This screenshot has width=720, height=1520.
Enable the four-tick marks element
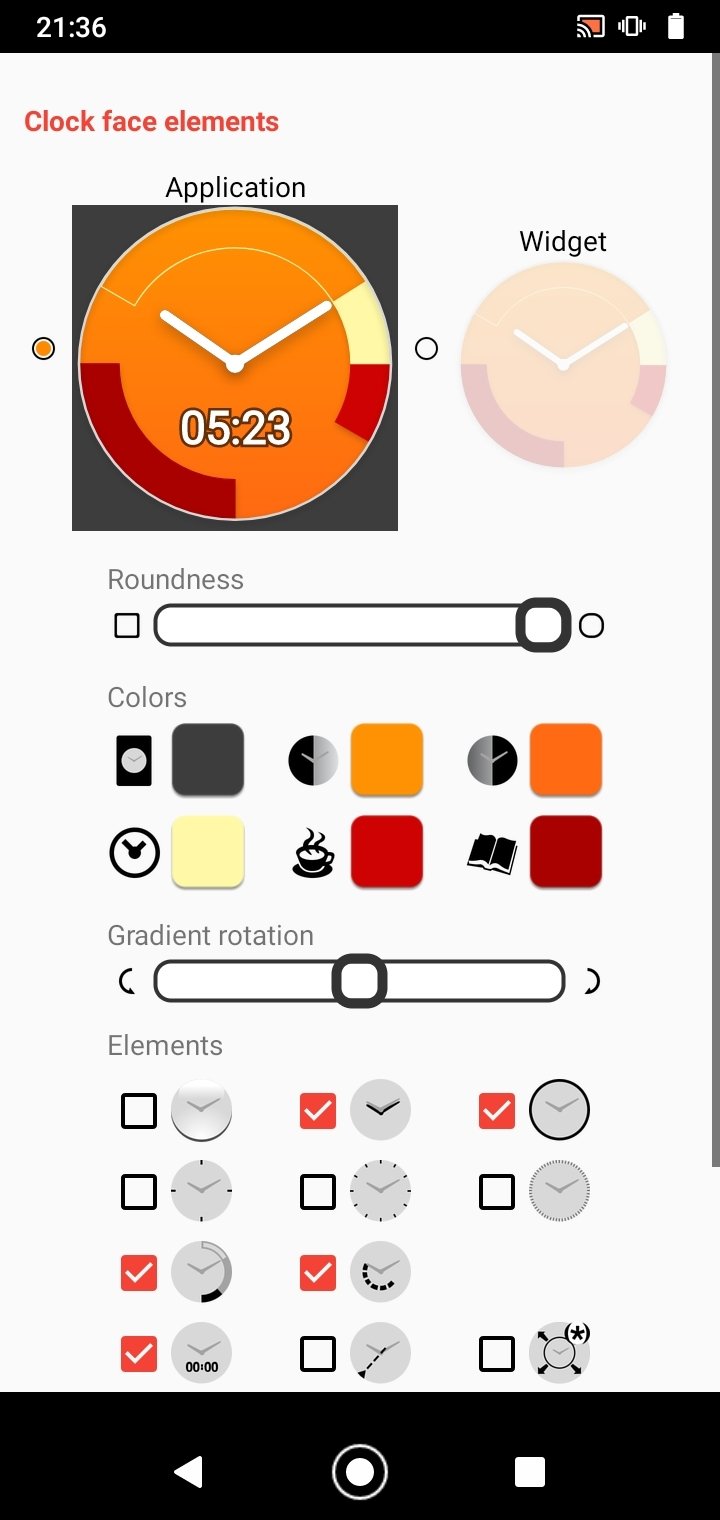139,1192
